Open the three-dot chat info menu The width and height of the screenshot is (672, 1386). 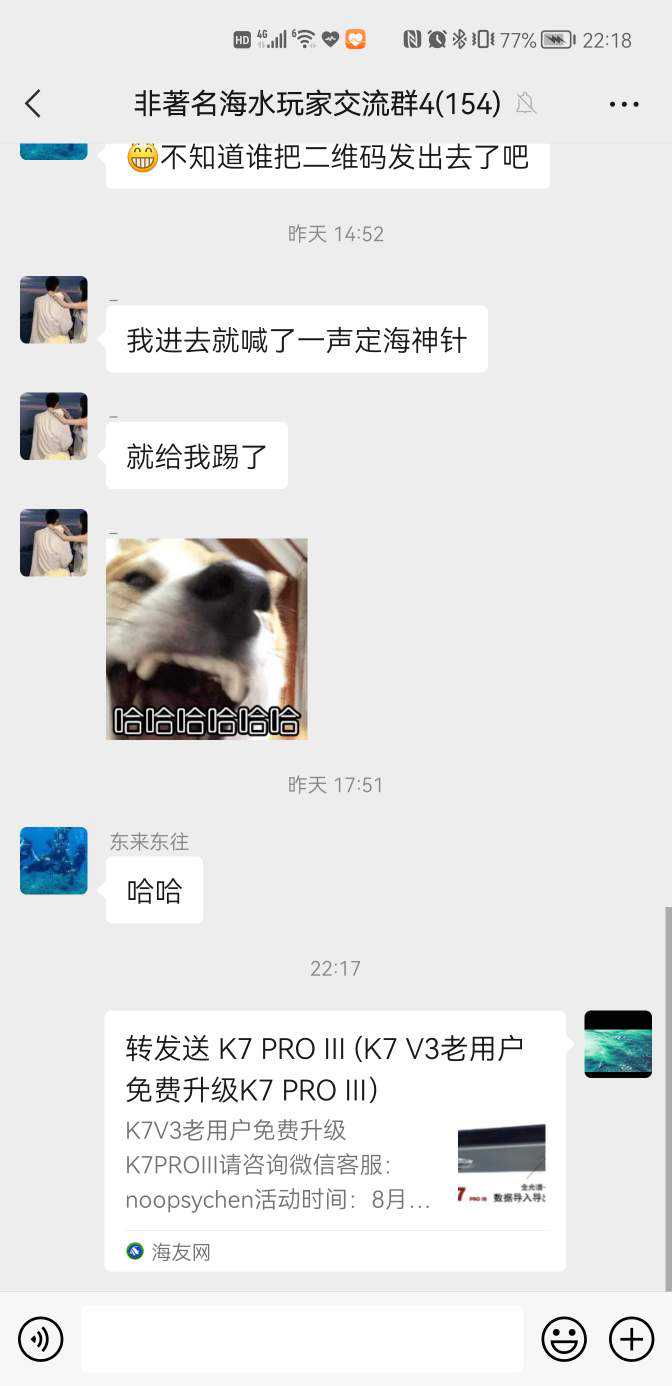(x=623, y=104)
